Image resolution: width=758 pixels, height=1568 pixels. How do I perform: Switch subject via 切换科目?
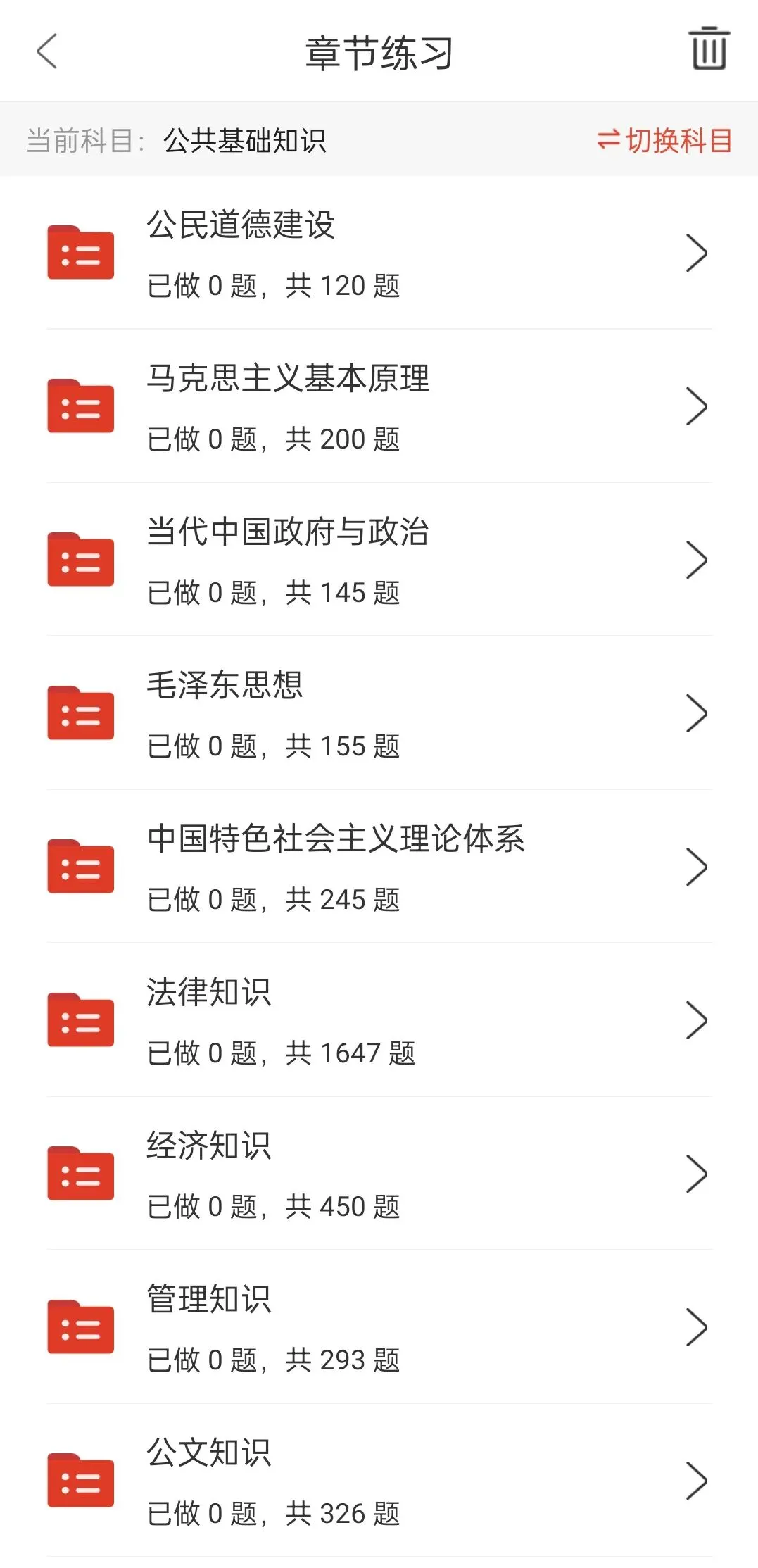664,140
